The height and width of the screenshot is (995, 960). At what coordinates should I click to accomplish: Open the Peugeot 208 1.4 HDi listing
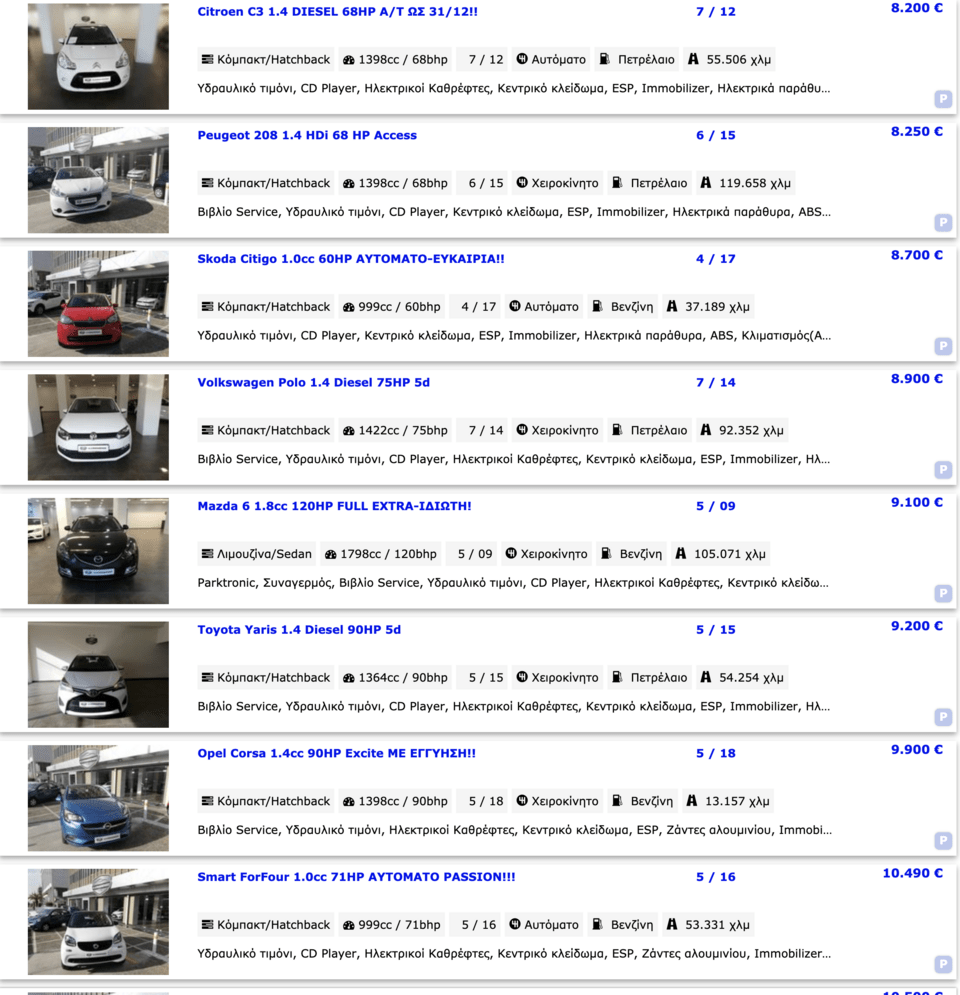(307, 136)
